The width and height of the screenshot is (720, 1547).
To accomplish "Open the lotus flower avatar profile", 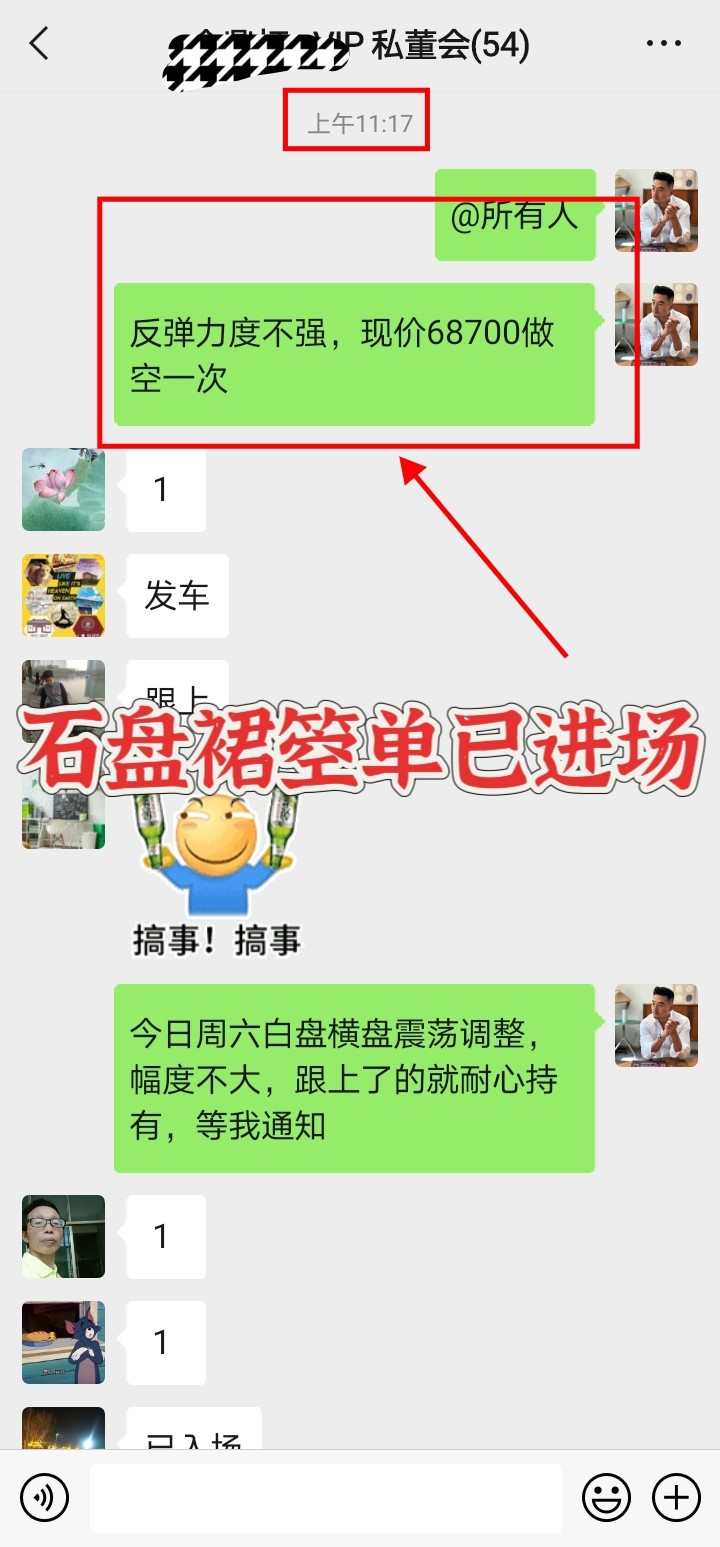I will pos(63,489).
